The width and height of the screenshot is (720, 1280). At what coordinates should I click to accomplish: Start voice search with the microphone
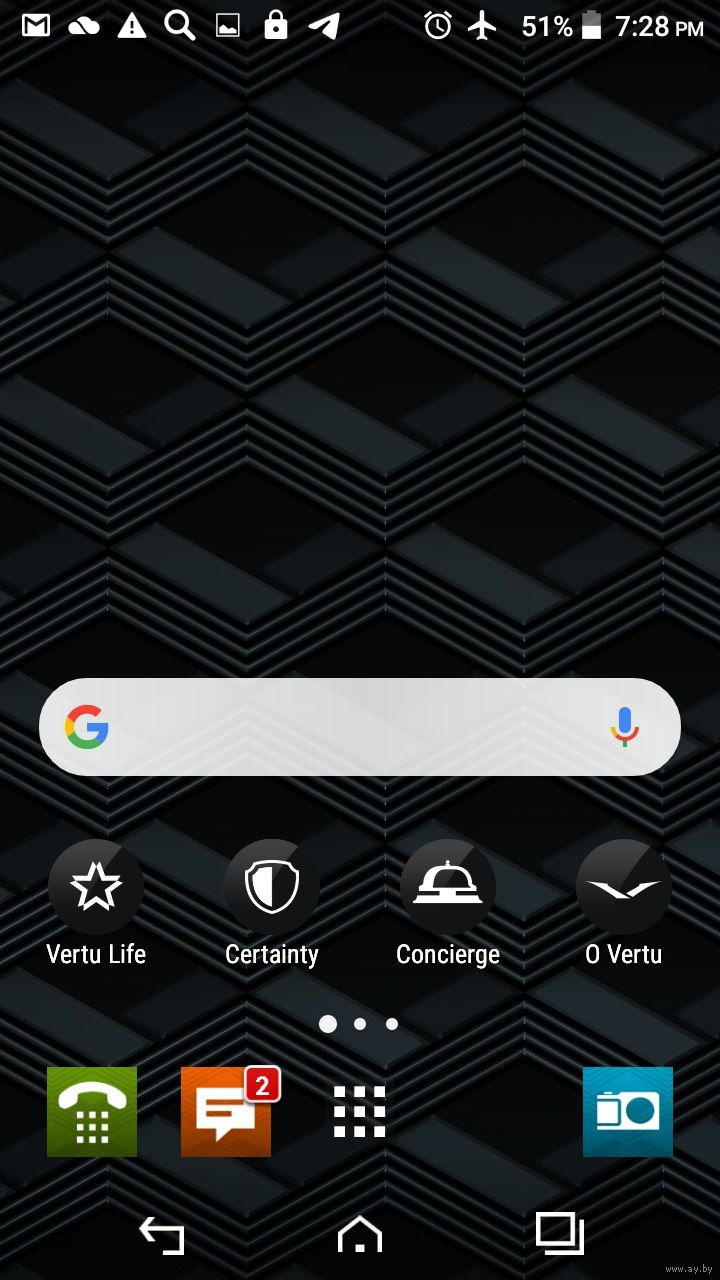click(625, 727)
